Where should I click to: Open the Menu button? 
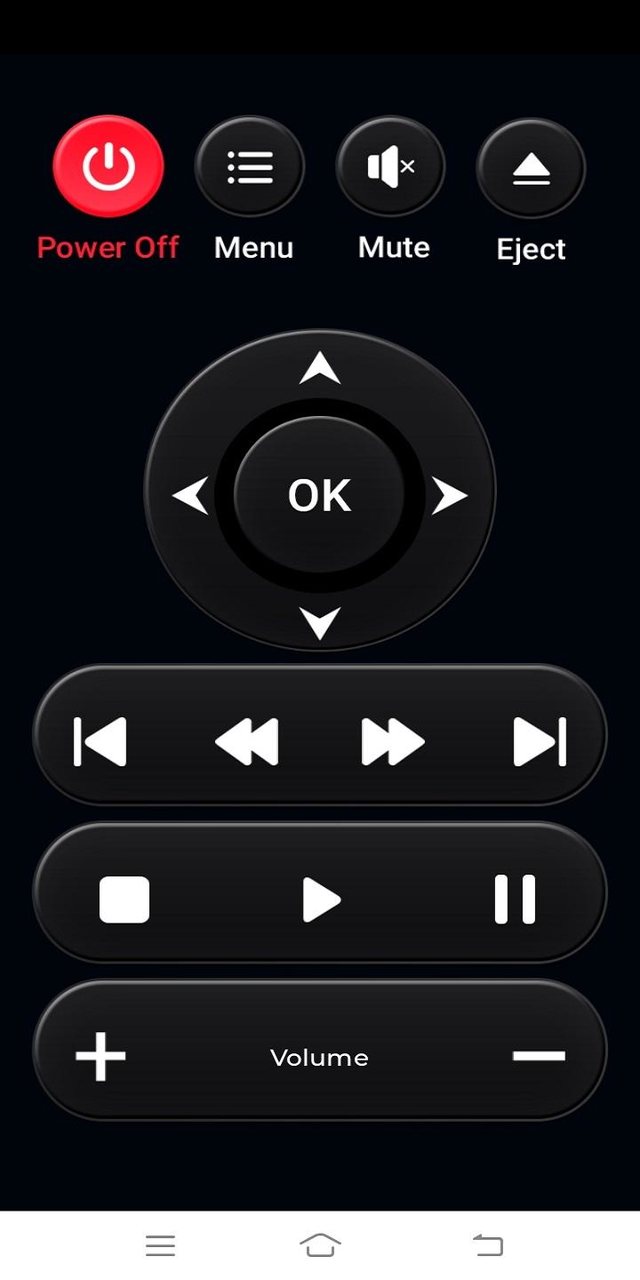[x=250, y=167]
